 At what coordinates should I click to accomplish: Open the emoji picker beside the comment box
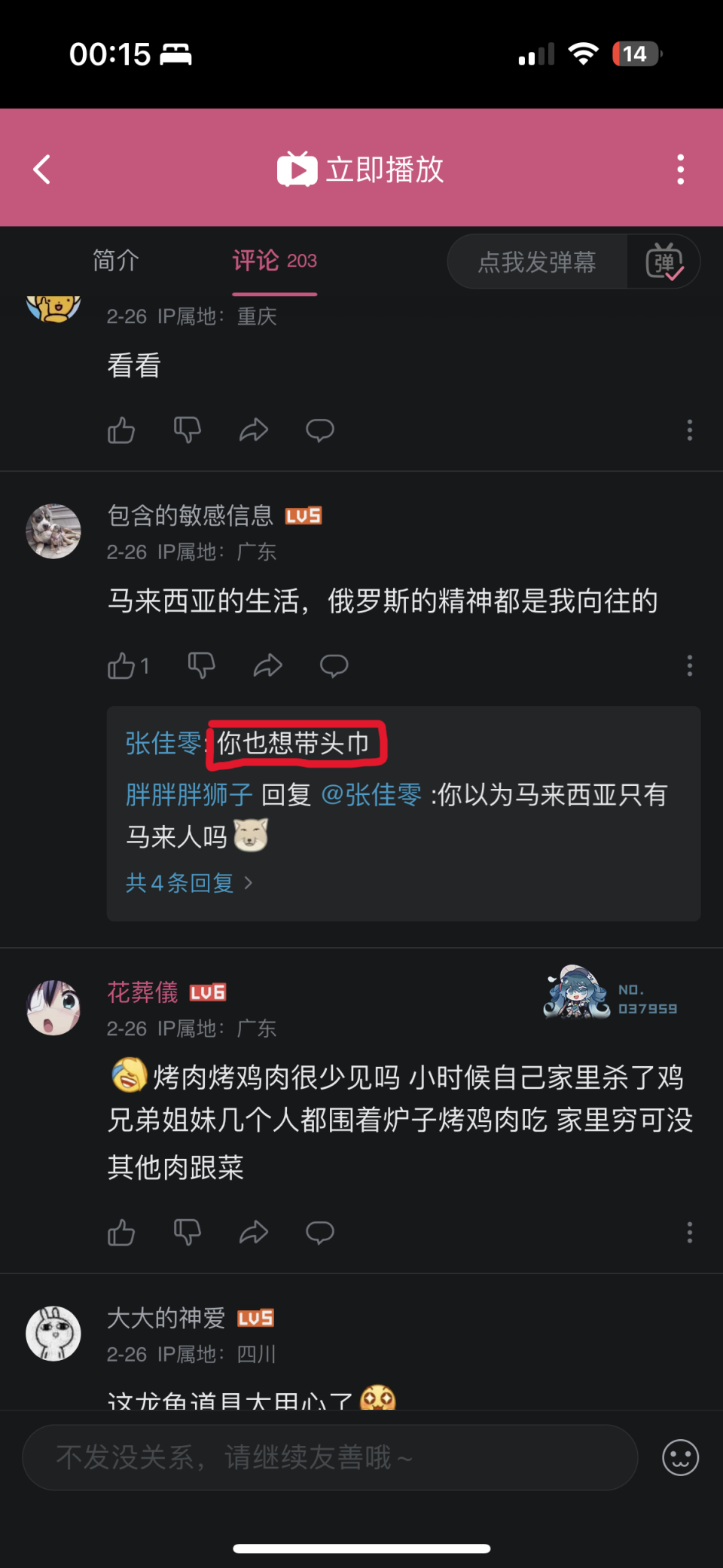680,1457
